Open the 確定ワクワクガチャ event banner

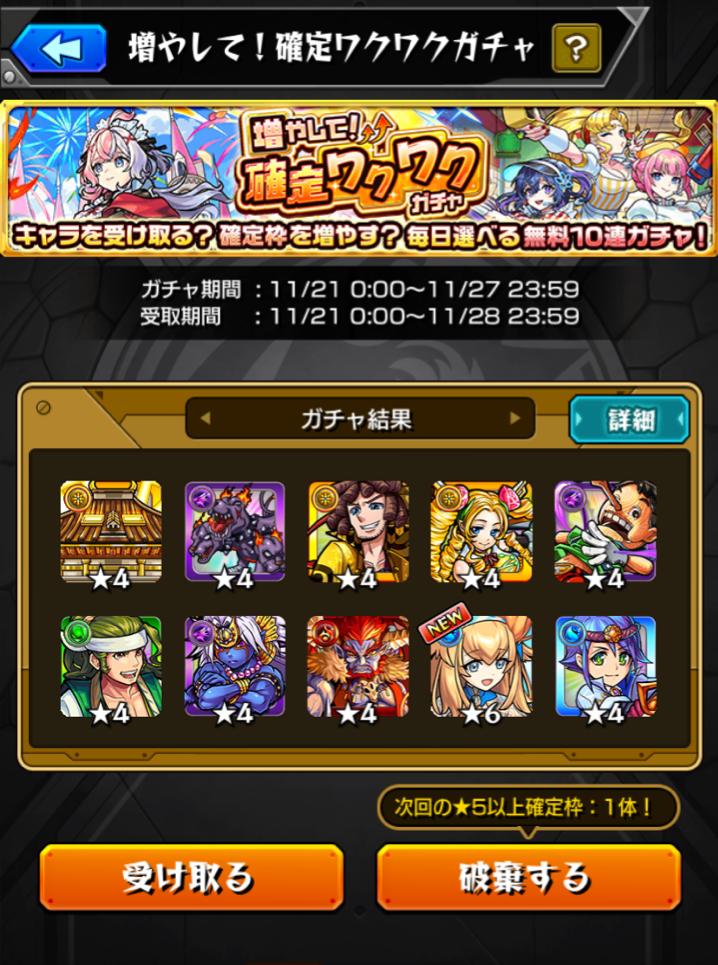click(x=358, y=178)
